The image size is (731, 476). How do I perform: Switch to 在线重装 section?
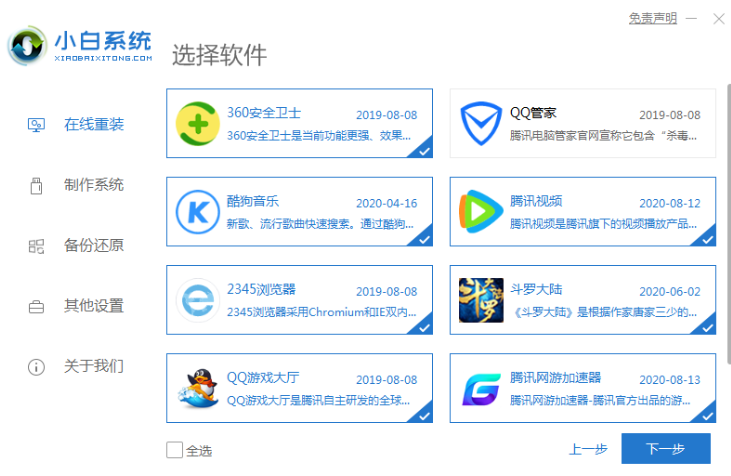93,125
